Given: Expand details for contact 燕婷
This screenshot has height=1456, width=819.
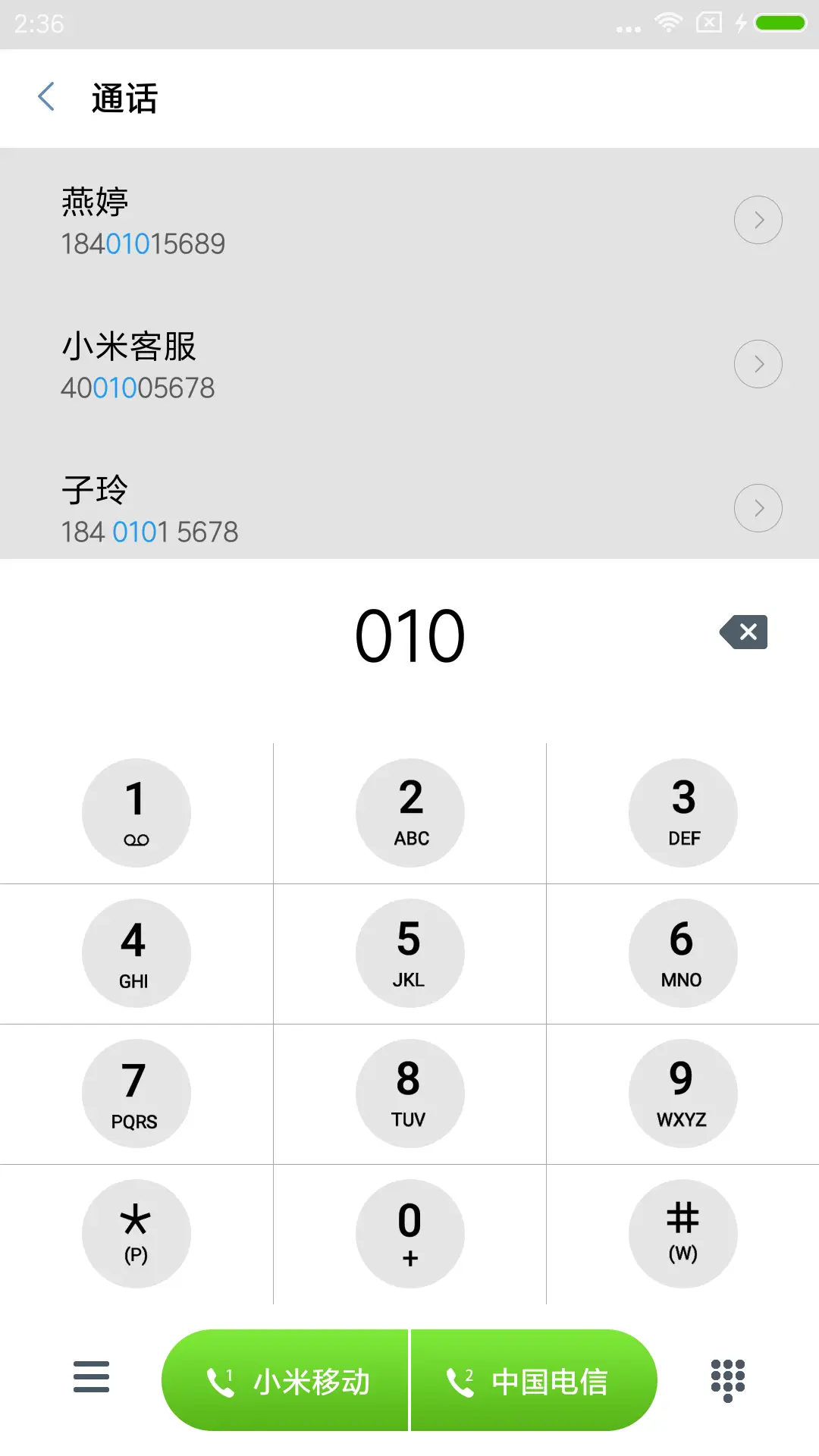Looking at the screenshot, I should coord(758,219).
